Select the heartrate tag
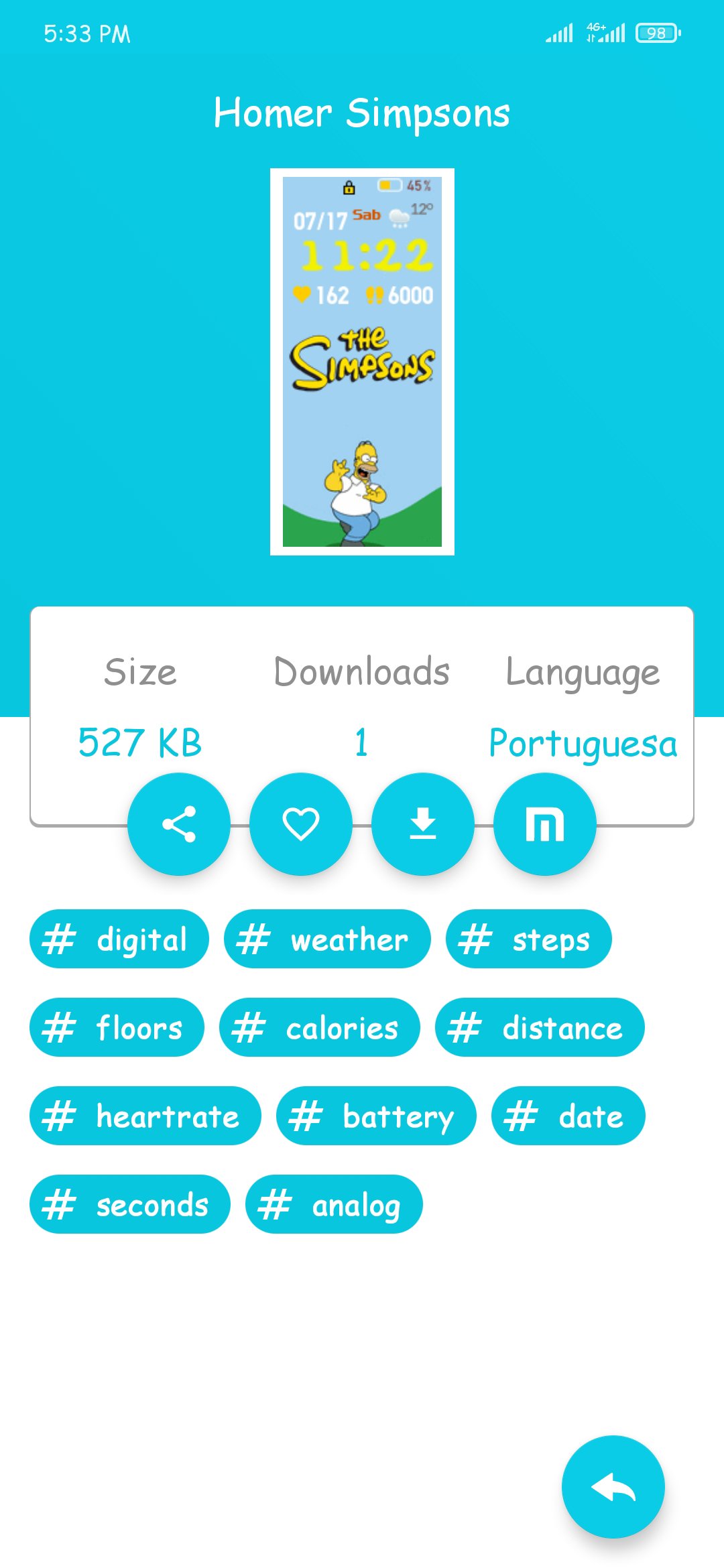Screen dimensions: 724x1568 pos(145,1116)
